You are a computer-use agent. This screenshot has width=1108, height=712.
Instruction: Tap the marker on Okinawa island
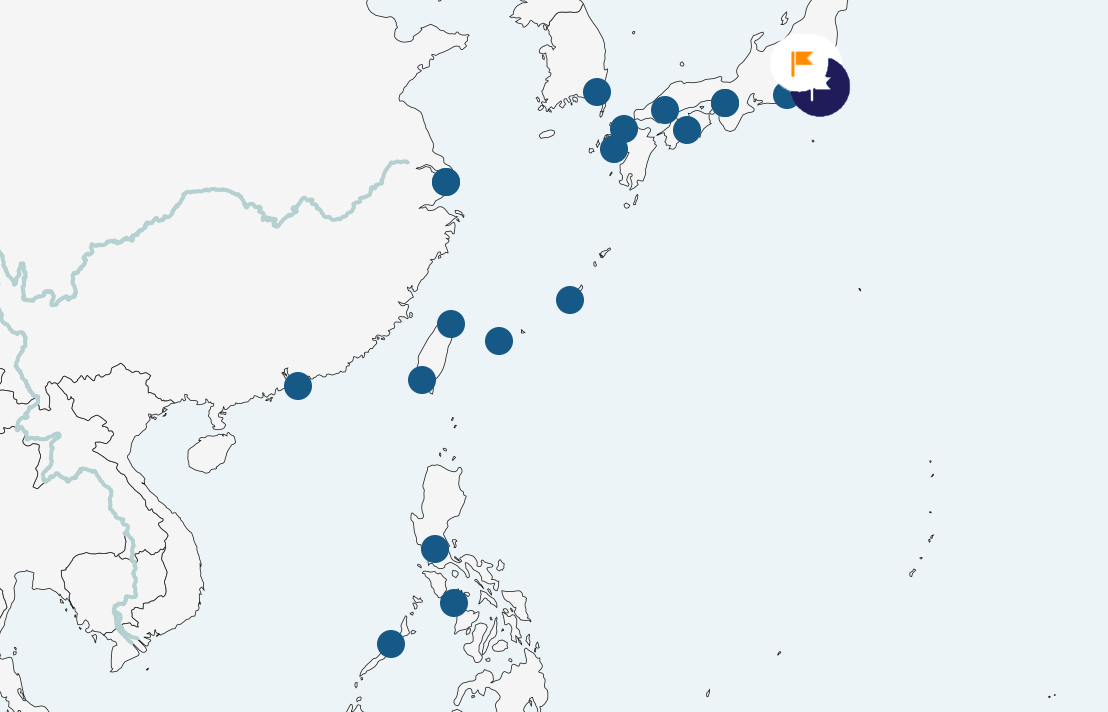pyautogui.click(x=570, y=300)
